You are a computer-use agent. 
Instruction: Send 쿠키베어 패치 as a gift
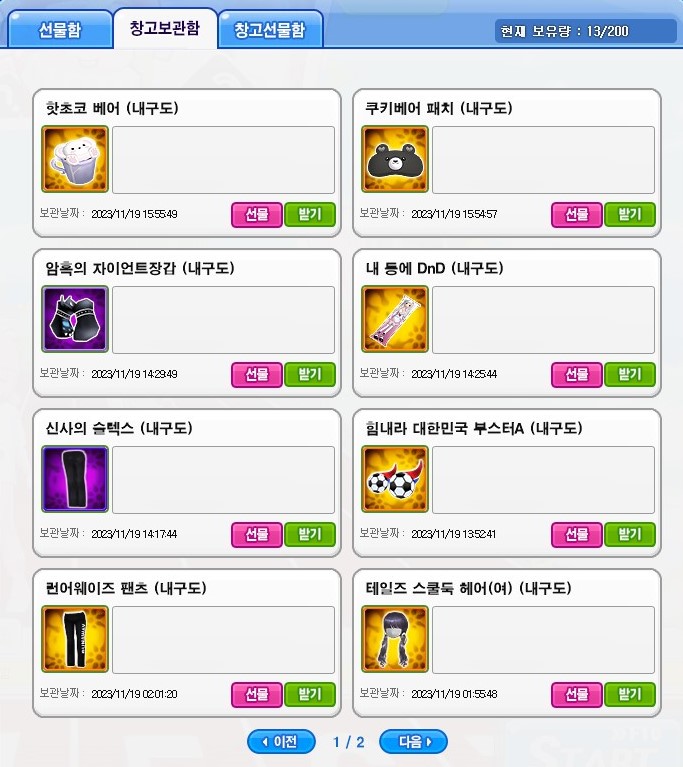tap(577, 214)
